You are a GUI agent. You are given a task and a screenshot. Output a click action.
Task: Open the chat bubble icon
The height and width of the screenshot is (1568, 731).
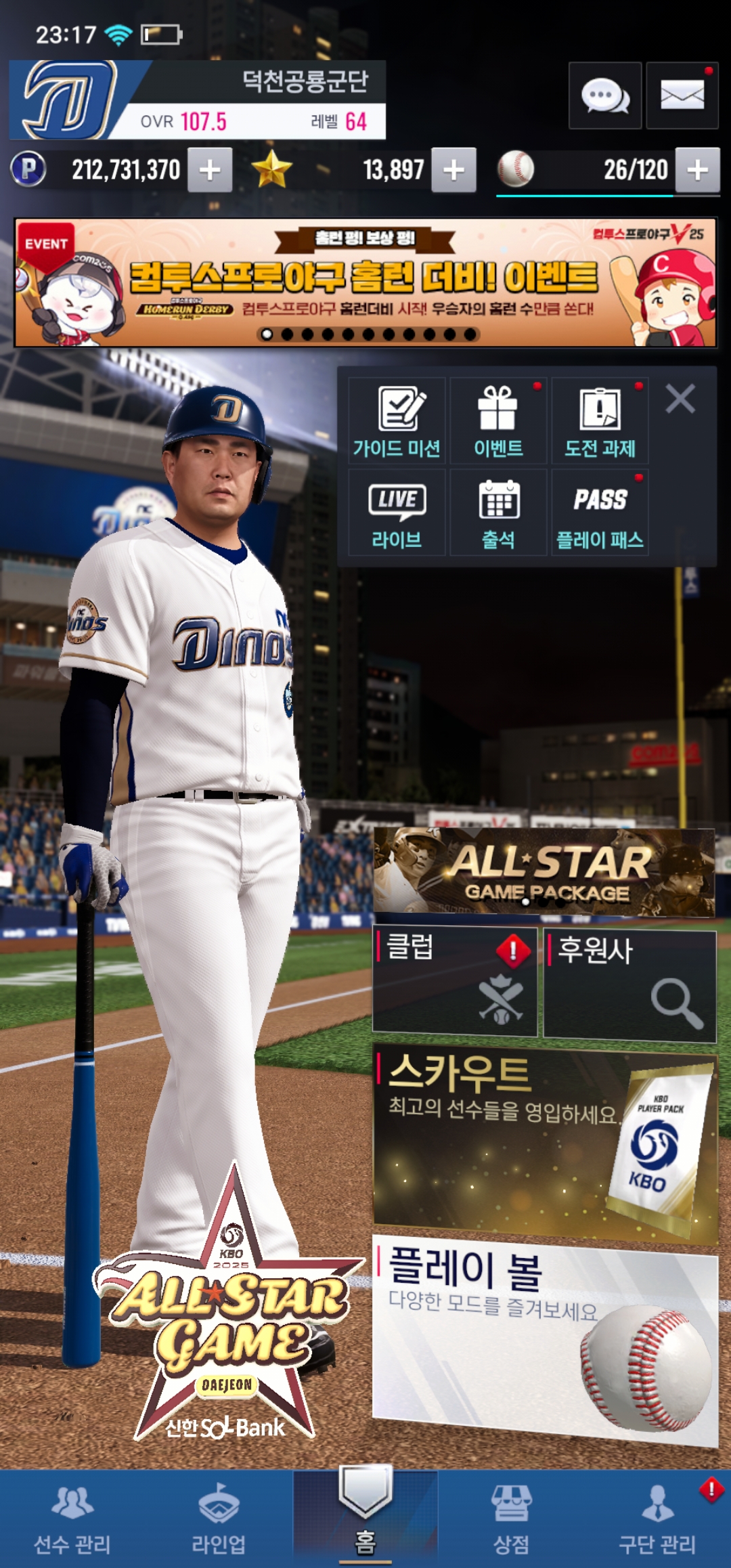pyautogui.click(x=604, y=96)
